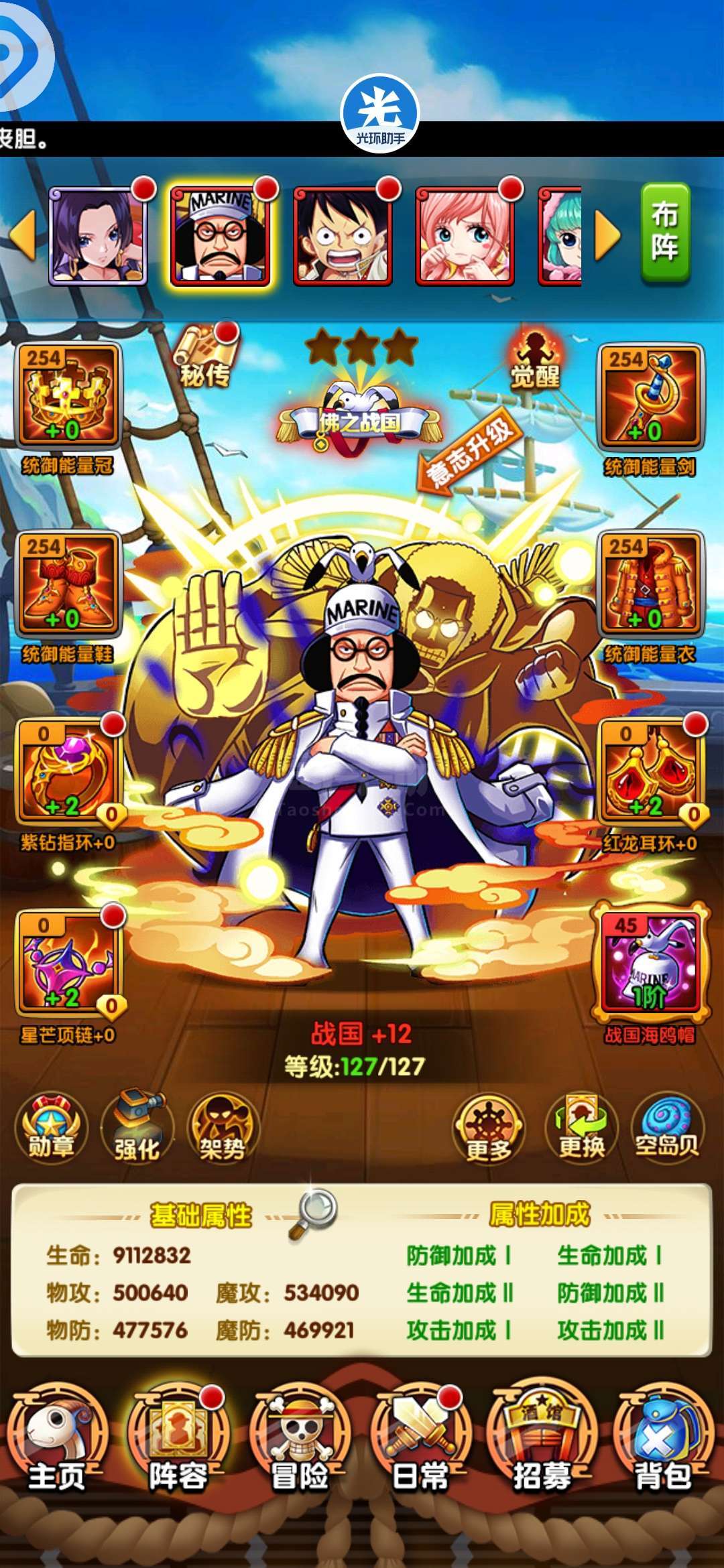
Task: Open the 布阵 formation button
Action: pos(664,232)
